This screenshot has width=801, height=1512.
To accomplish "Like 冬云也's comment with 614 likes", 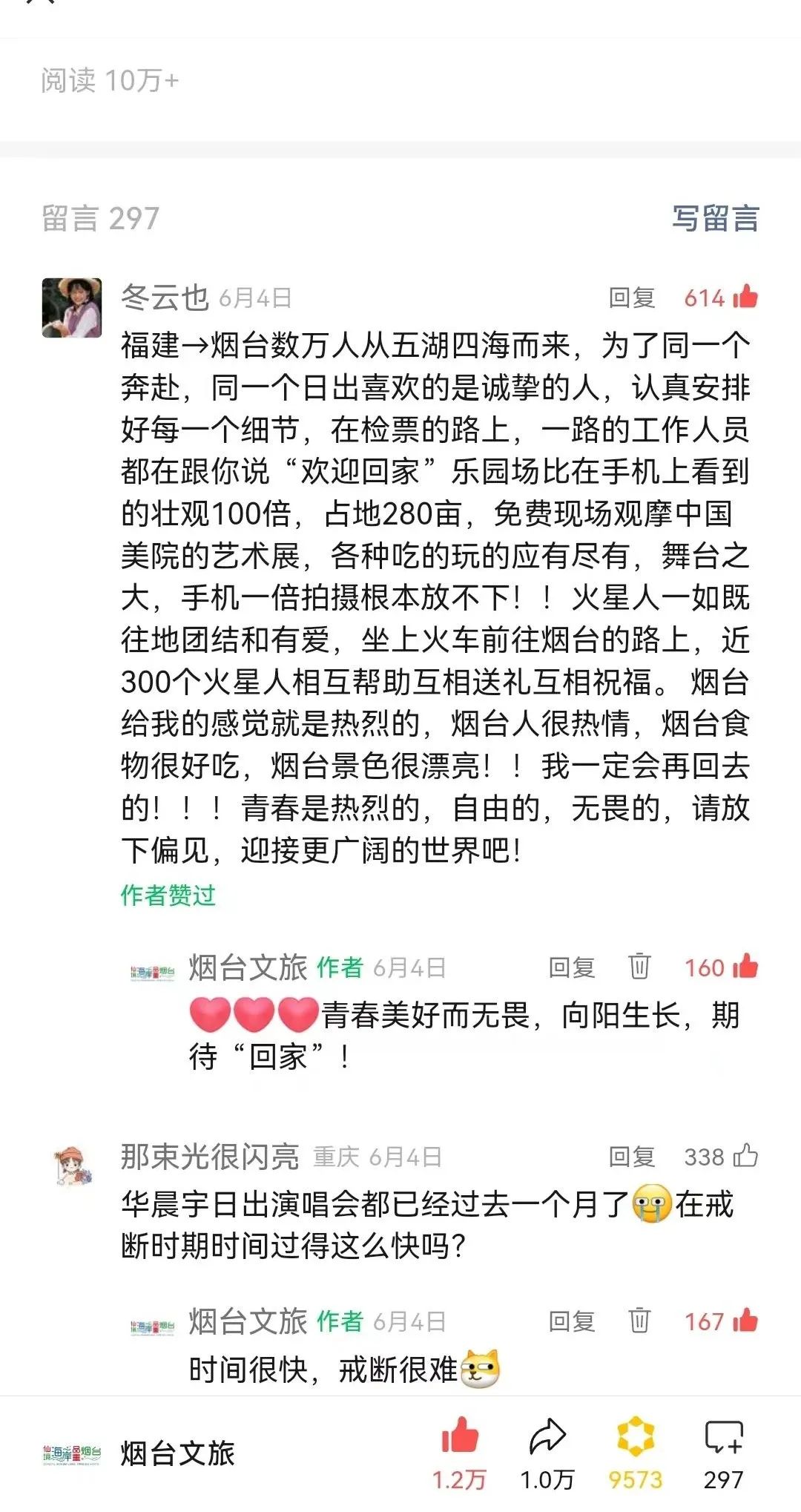I will click(x=745, y=297).
